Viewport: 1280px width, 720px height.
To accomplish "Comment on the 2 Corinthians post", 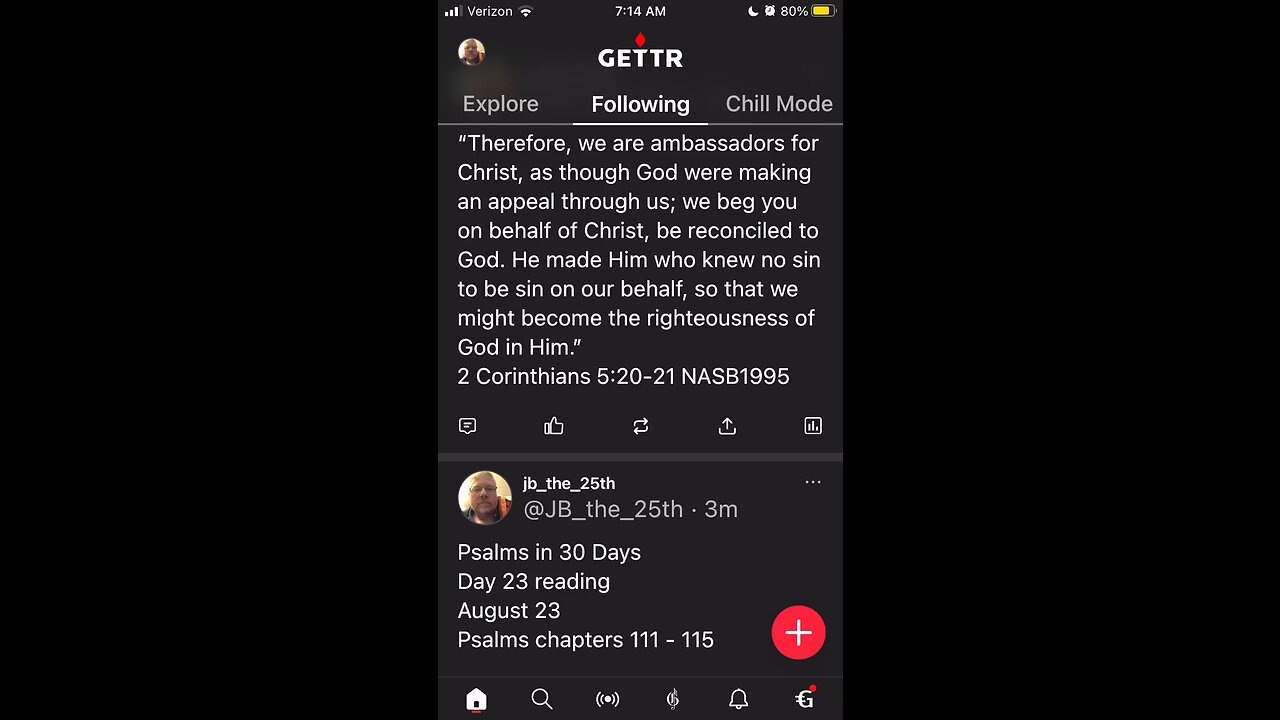I will (x=467, y=426).
